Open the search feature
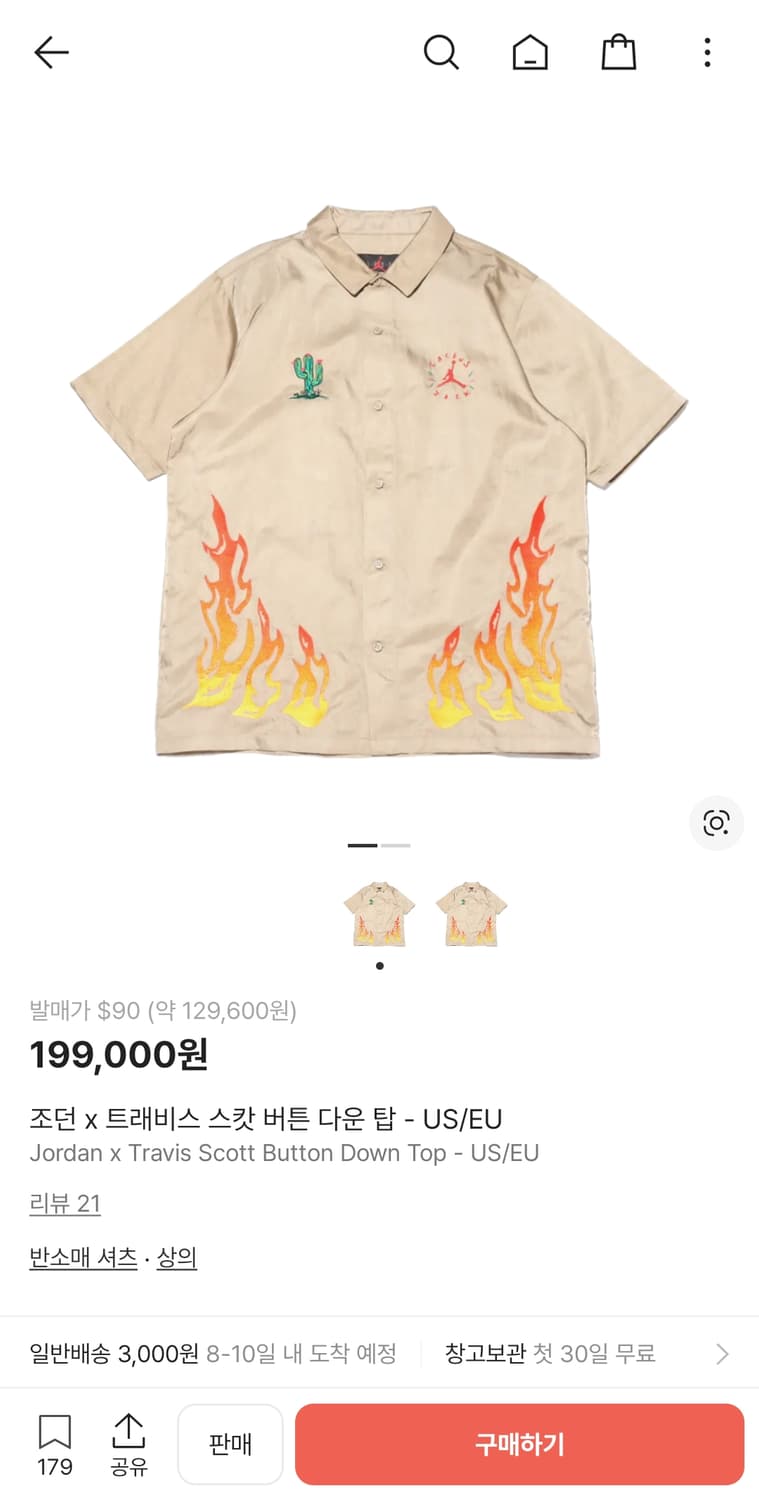759x1500 pixels. [x=442, y=53]
